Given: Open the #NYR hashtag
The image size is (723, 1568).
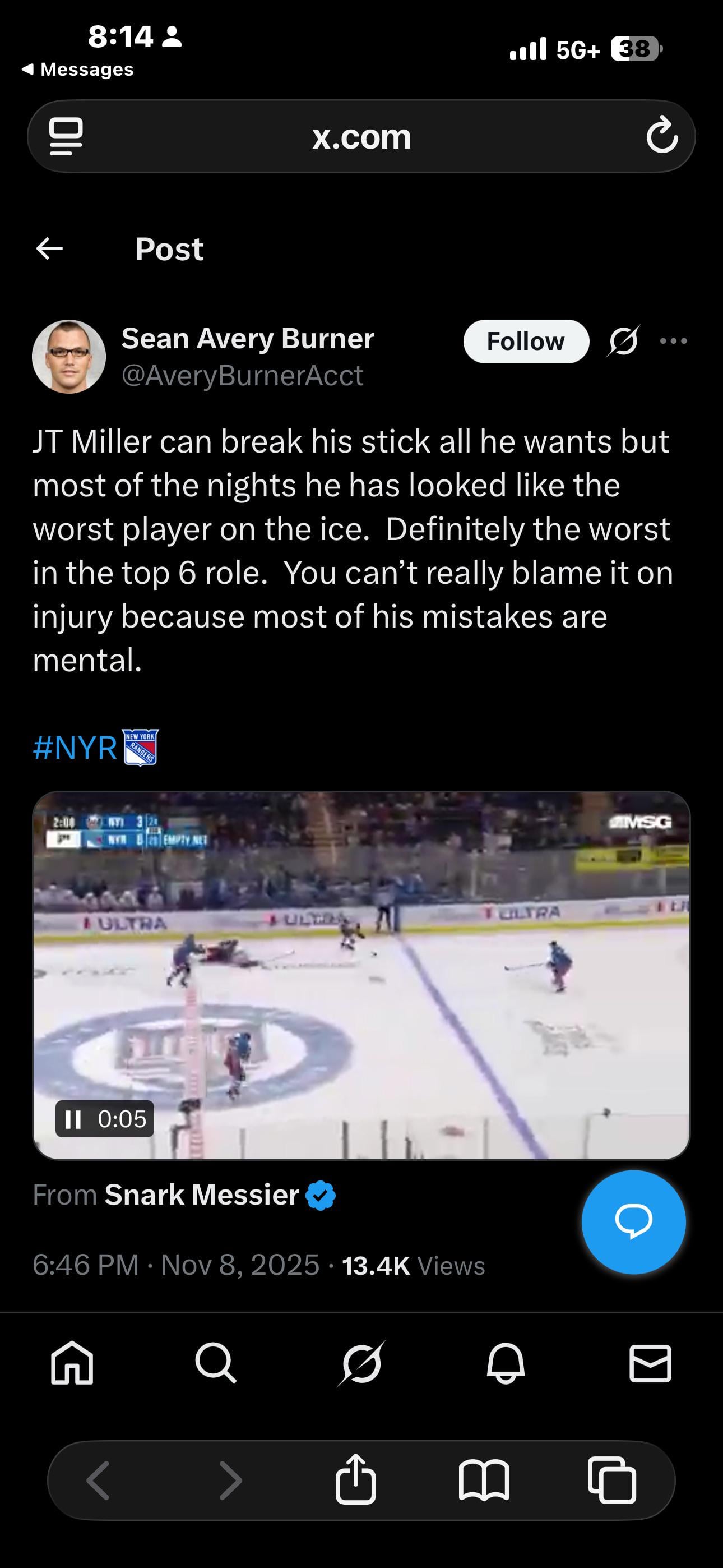Looking at the screenshot, I should coord(74,748).
